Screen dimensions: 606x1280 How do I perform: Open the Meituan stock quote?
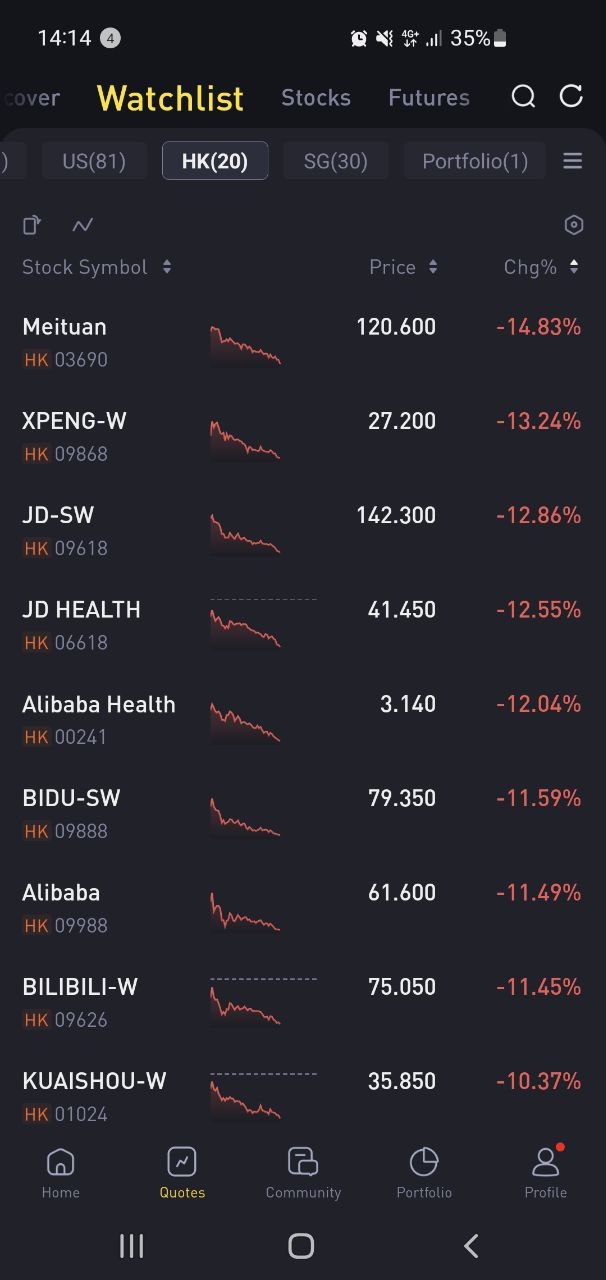[x=64, y=340]
